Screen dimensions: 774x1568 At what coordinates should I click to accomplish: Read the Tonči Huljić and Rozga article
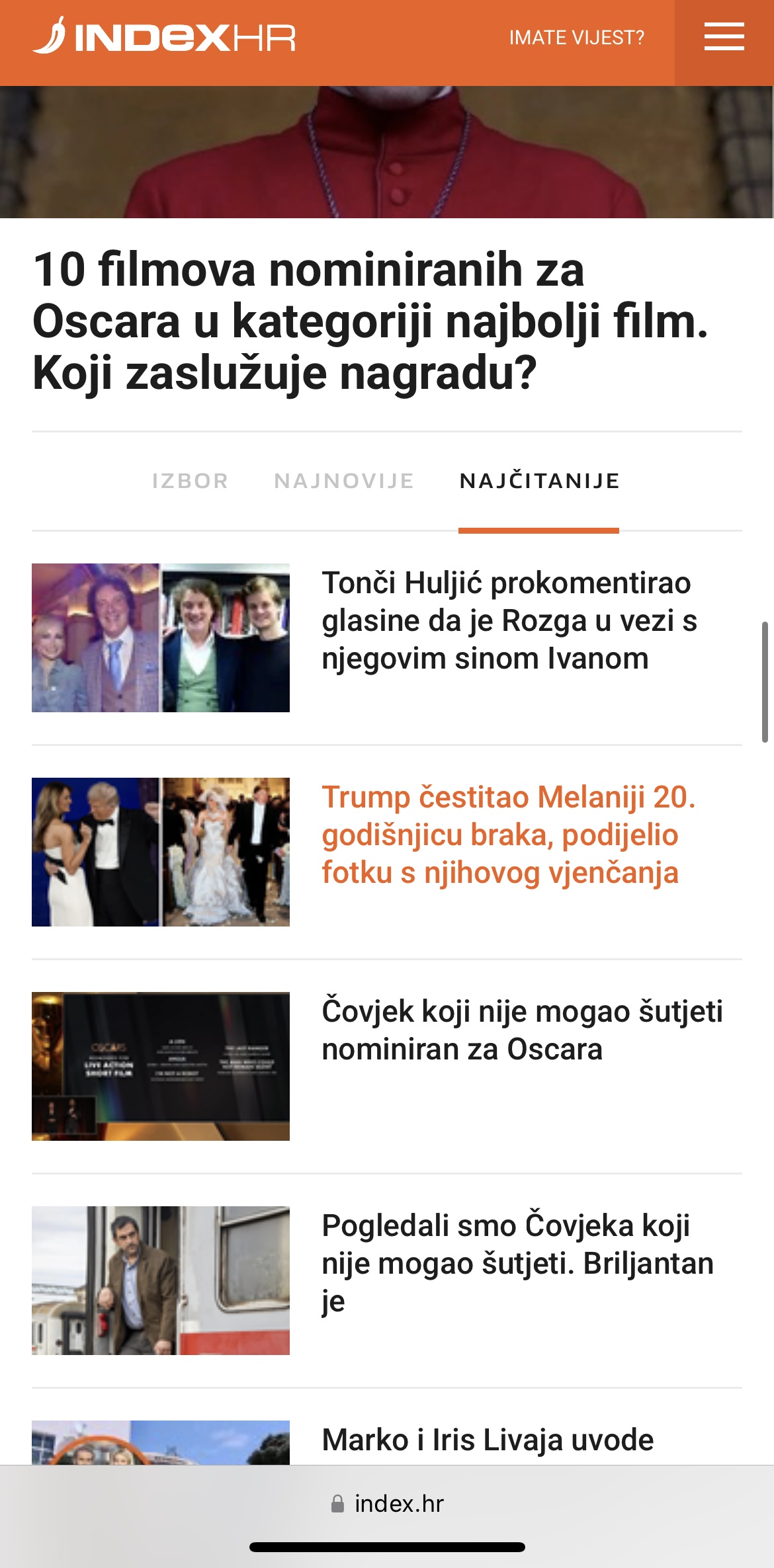[508, 621]
